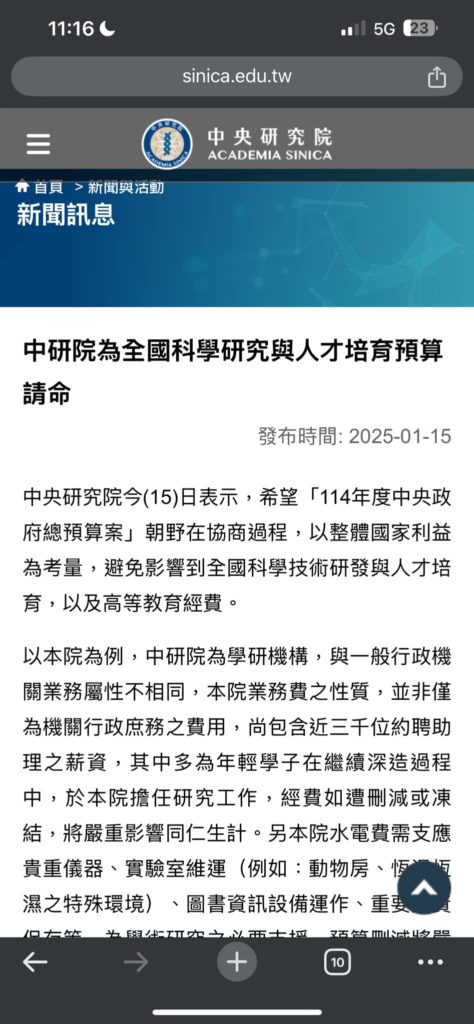
Task: Open the Academia Sinica logo home link
Action: tap(236, 144)
